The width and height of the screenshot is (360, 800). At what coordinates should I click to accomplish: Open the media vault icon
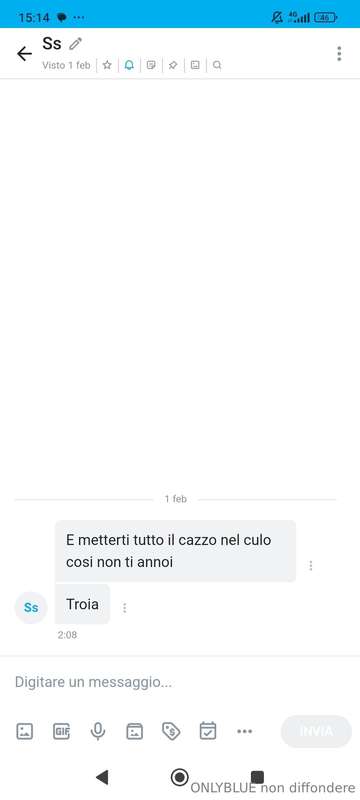135,732
